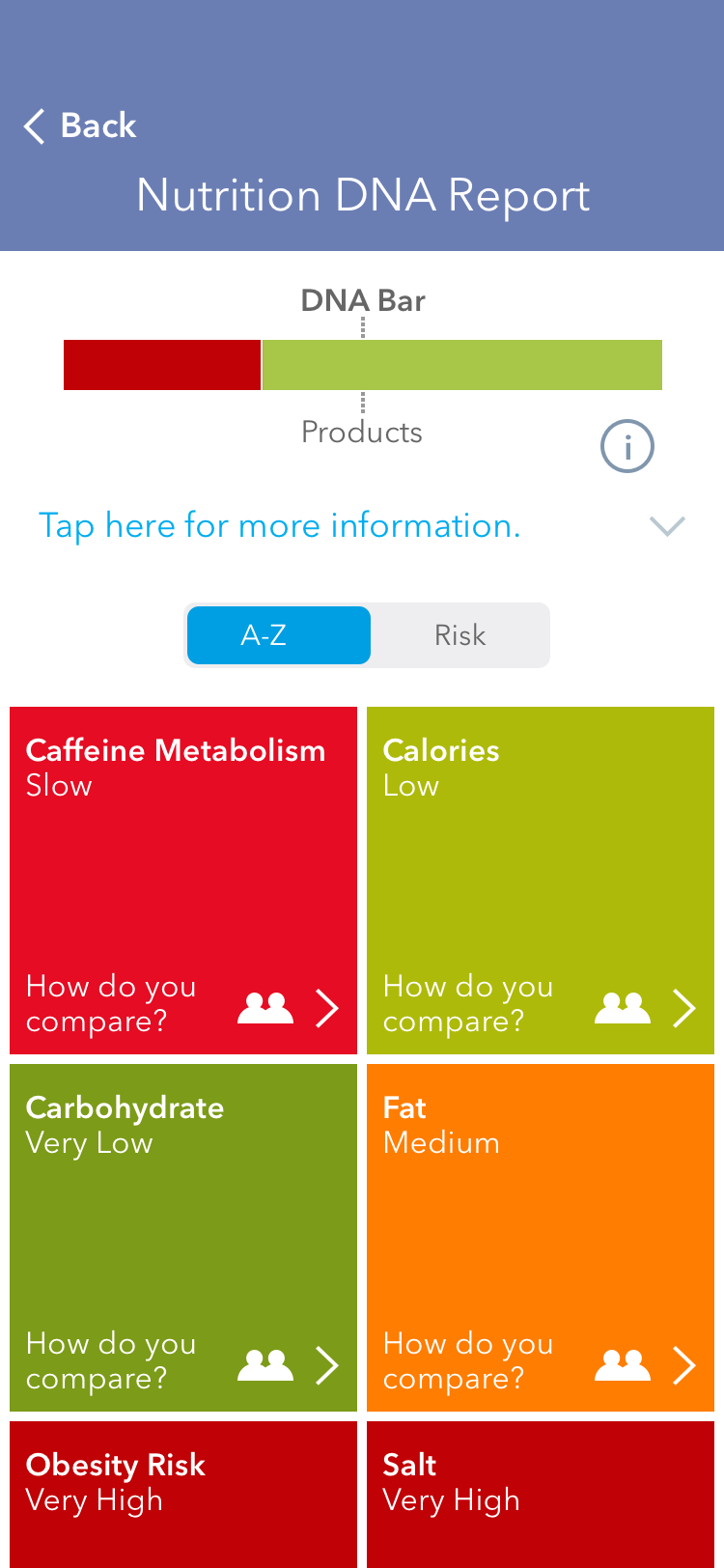This screenshot has height=1568, width=724.
Task: Switch to the Risk sorting
Action: (459, 635)
